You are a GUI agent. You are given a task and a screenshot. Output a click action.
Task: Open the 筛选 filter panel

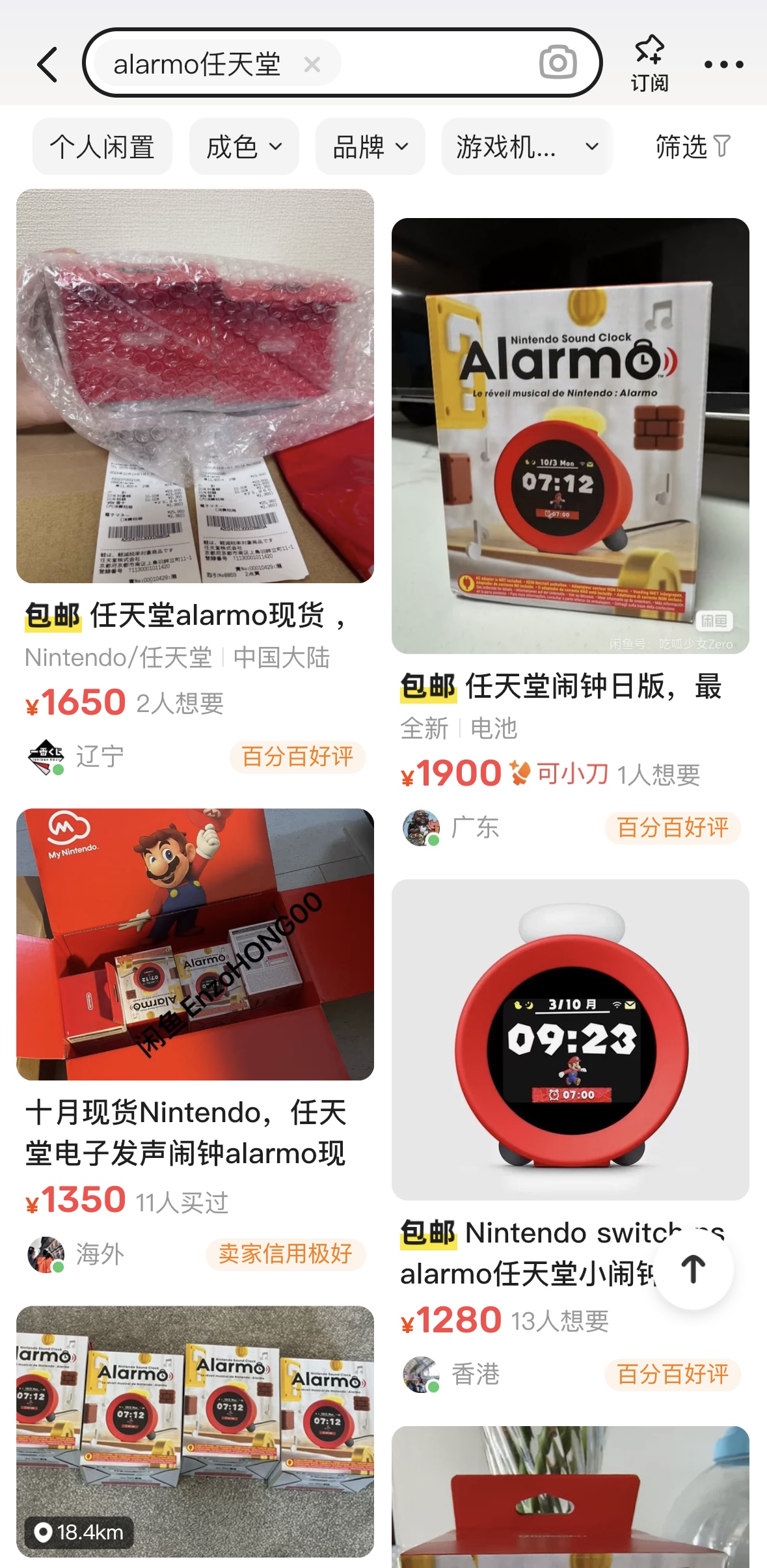[x=692, y=146]
